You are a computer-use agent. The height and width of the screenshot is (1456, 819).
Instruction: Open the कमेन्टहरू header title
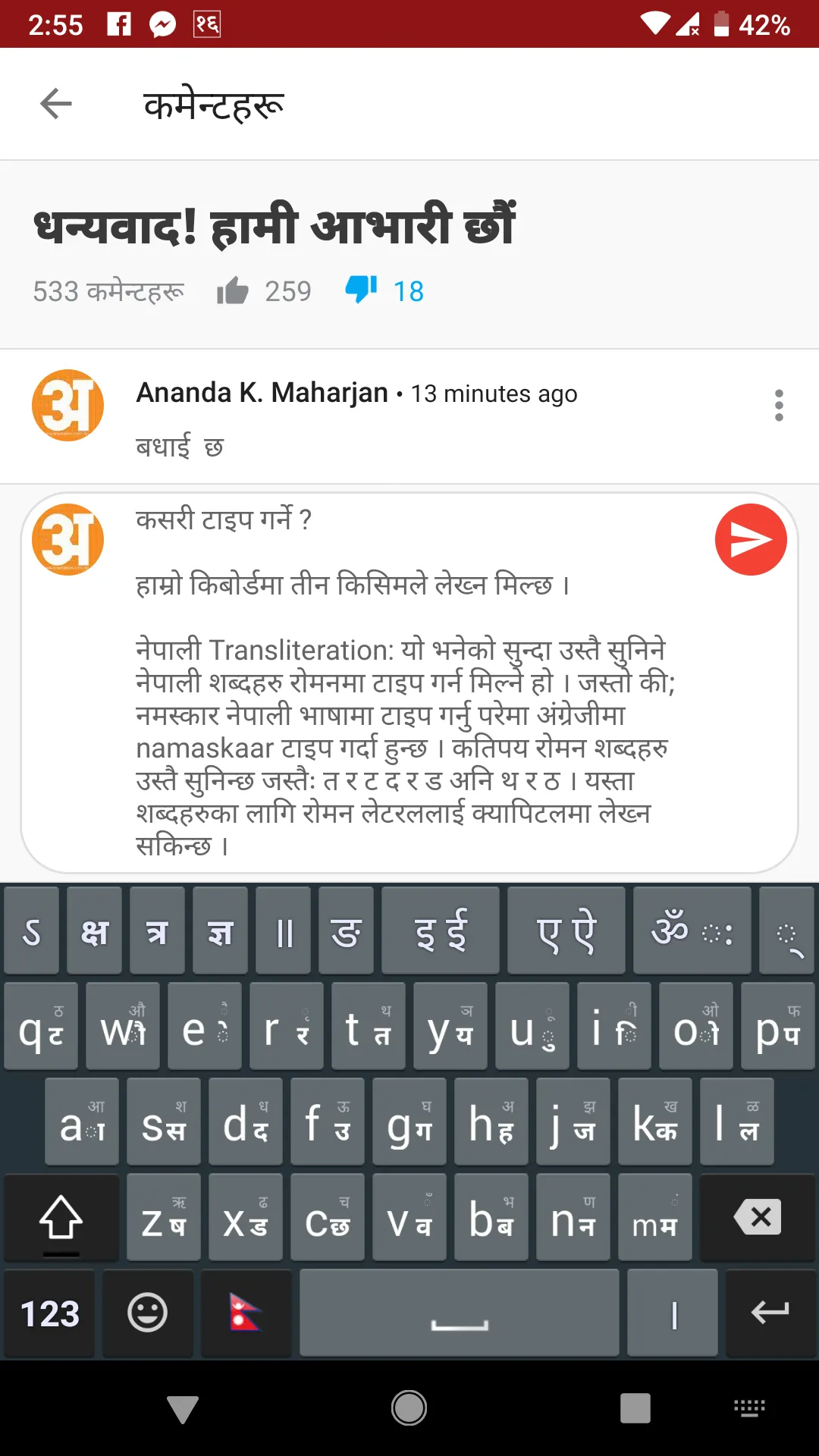pyautogui.click(x=215, y=103)
